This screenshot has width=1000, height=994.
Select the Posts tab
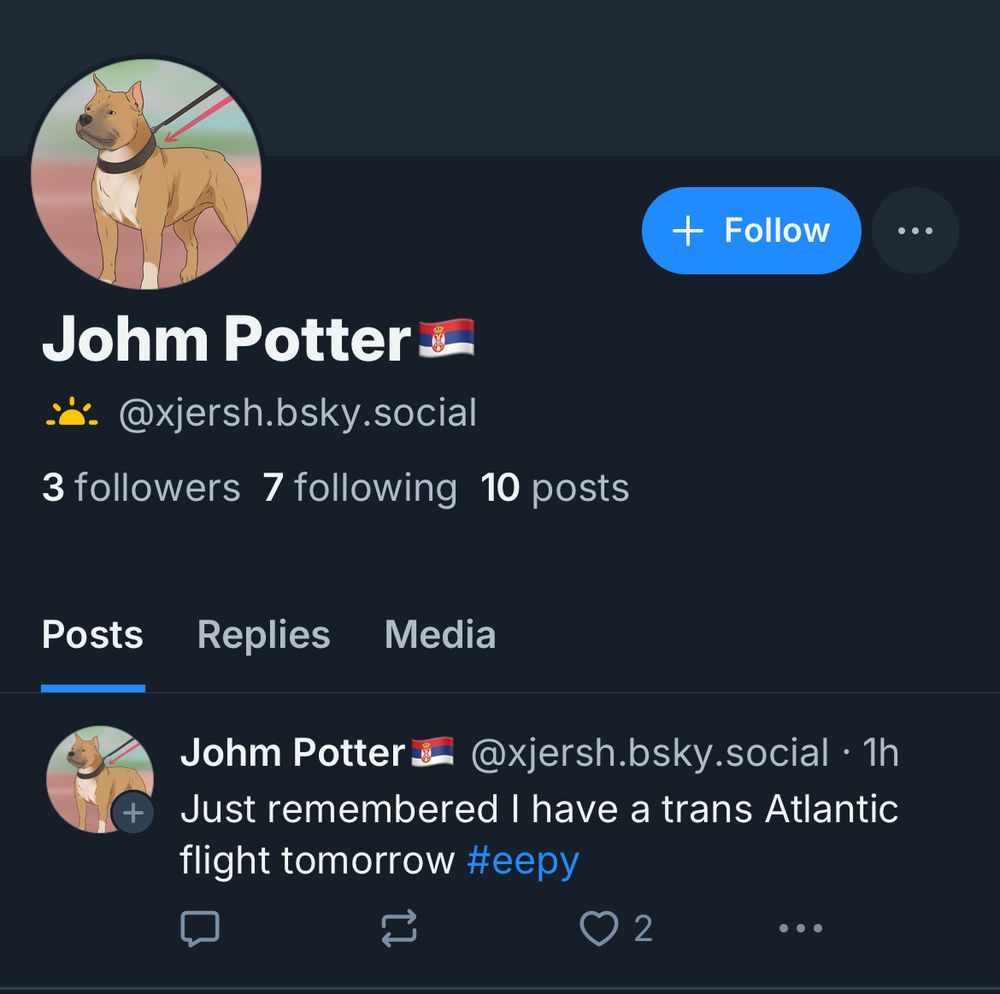[x=92, y=634]
